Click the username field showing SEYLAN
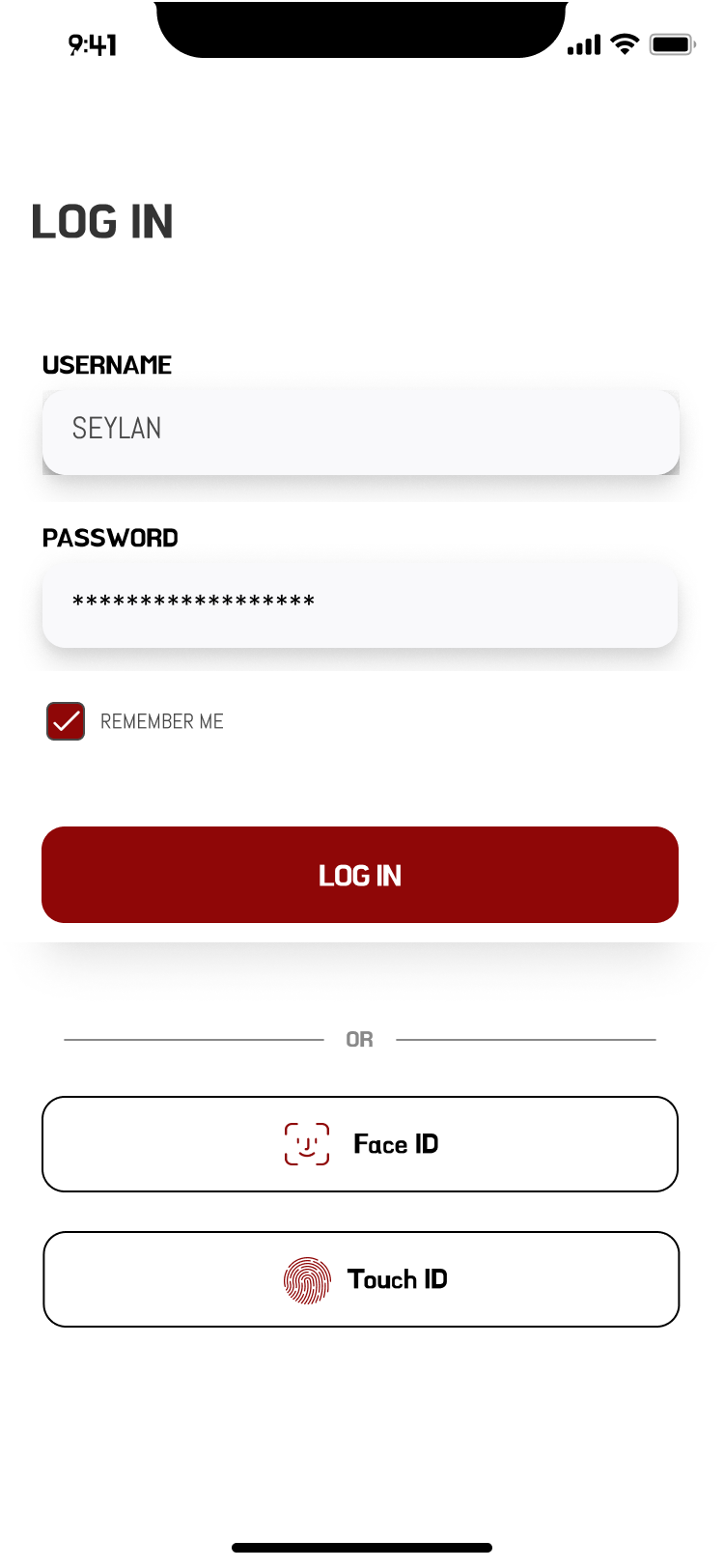 360,431
